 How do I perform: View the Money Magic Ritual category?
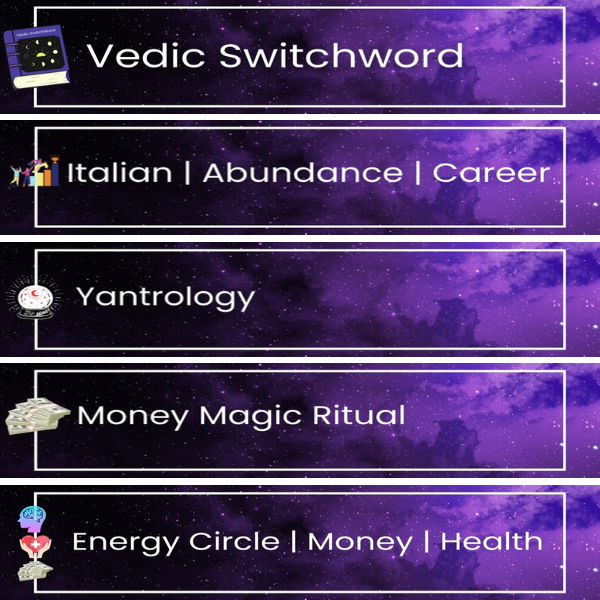click(300, 418)
